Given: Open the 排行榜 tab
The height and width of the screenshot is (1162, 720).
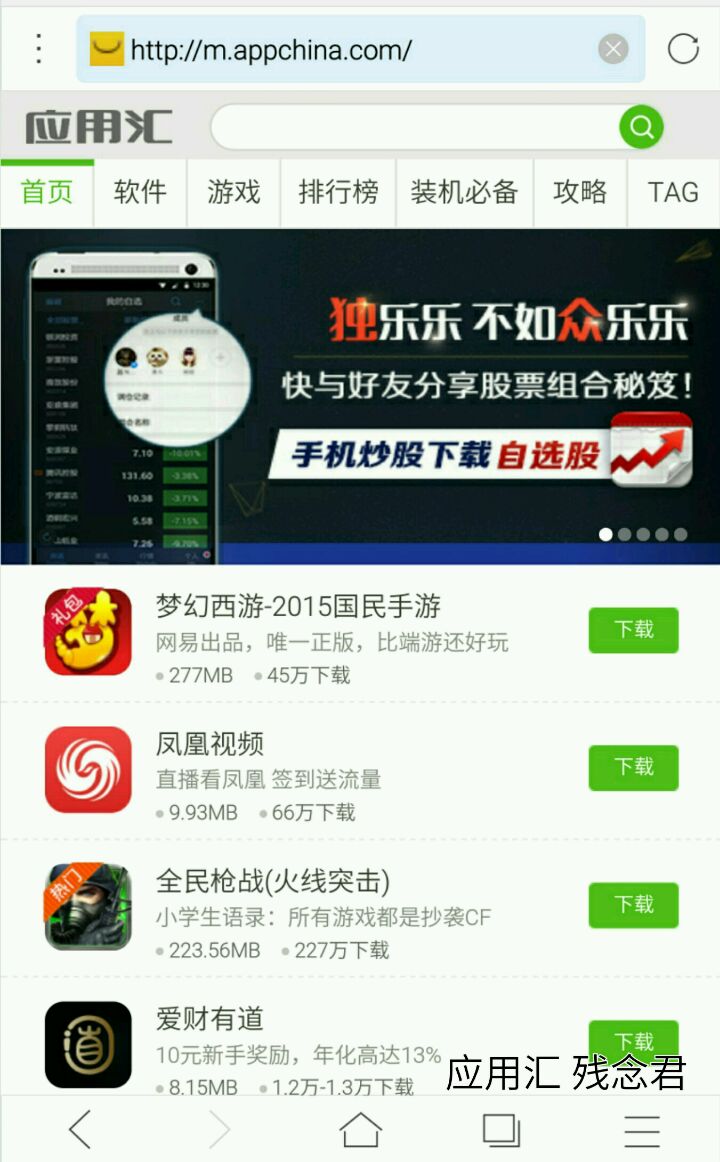Looking at the screenshot, I should tap(338, 192).
